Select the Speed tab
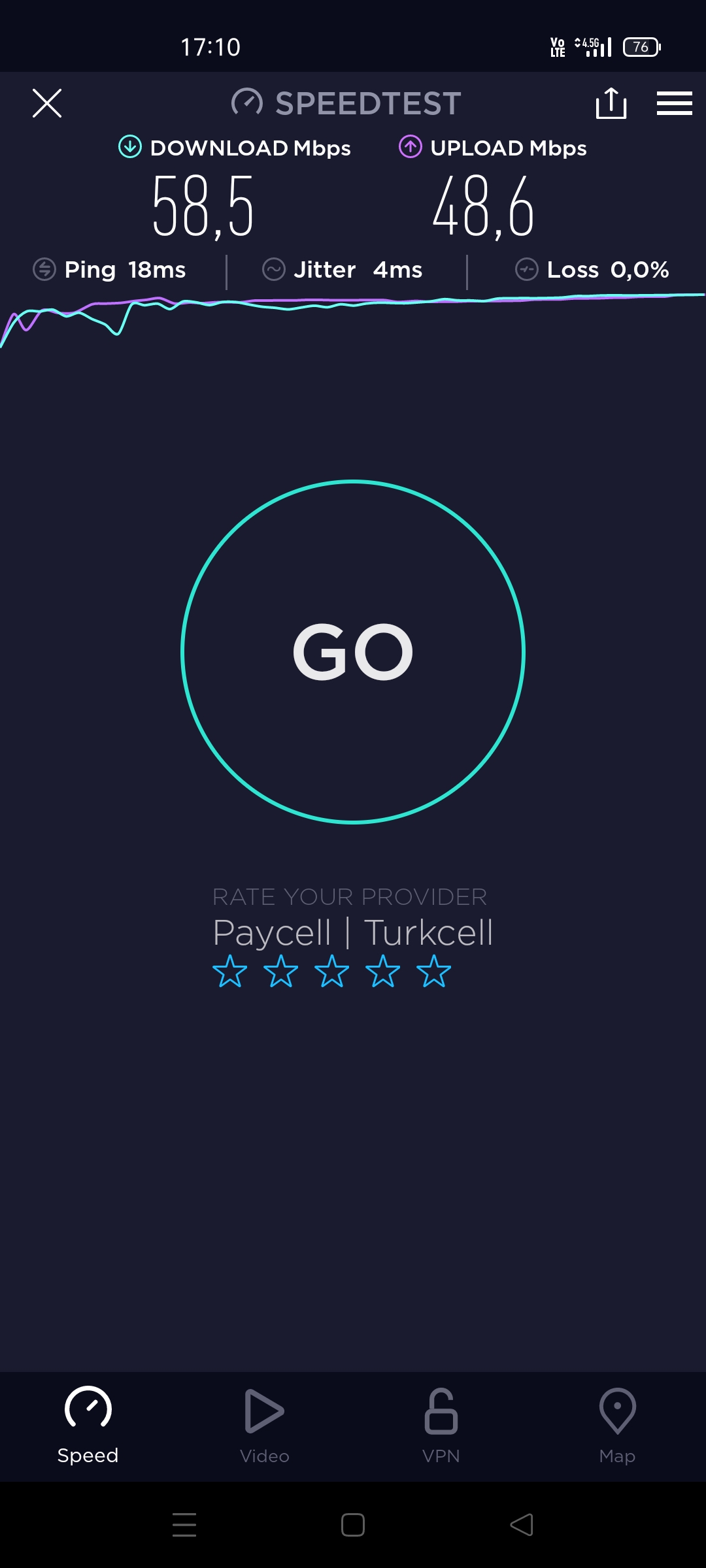This screenshot has height=1568, width=706. tap(88, 1426)
